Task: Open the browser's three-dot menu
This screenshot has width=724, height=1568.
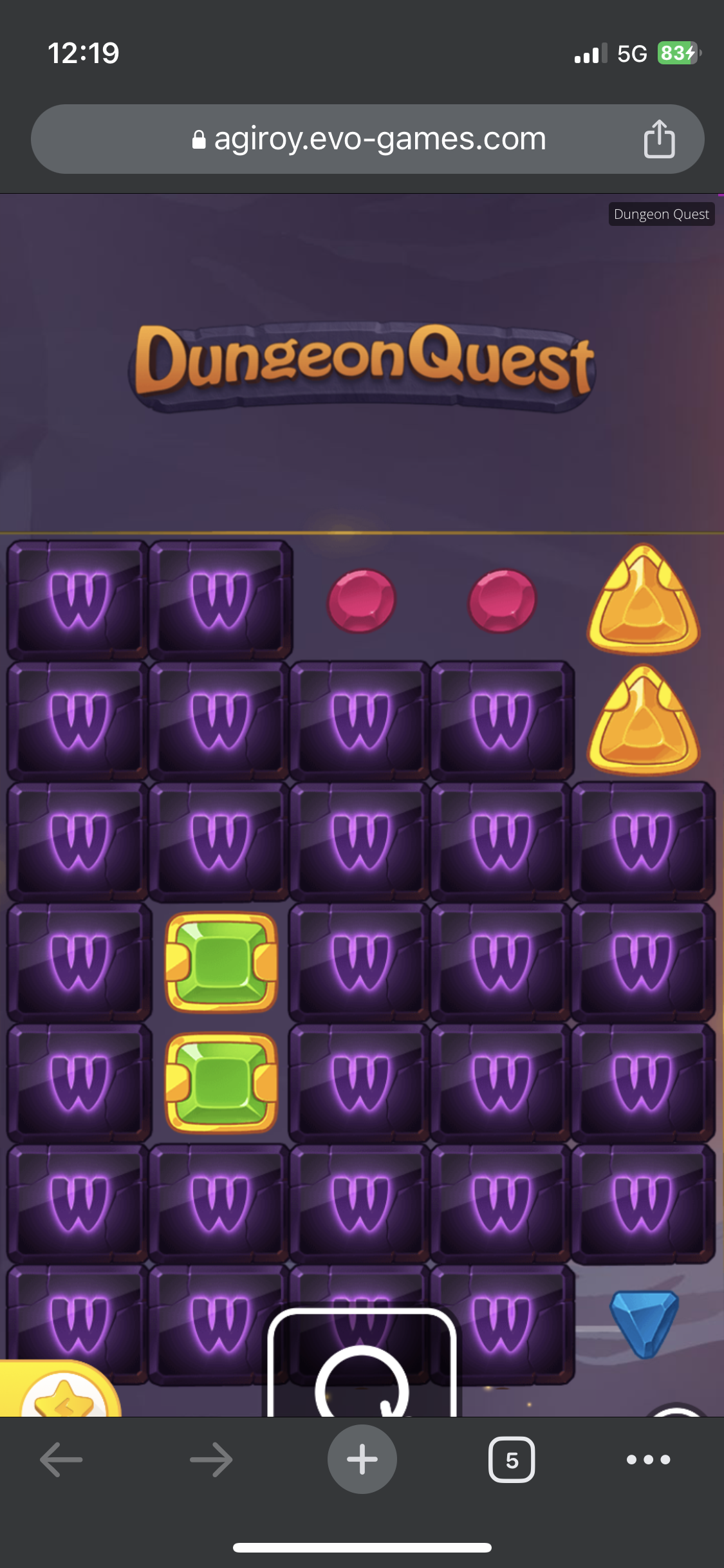Action: [649, 1459]
